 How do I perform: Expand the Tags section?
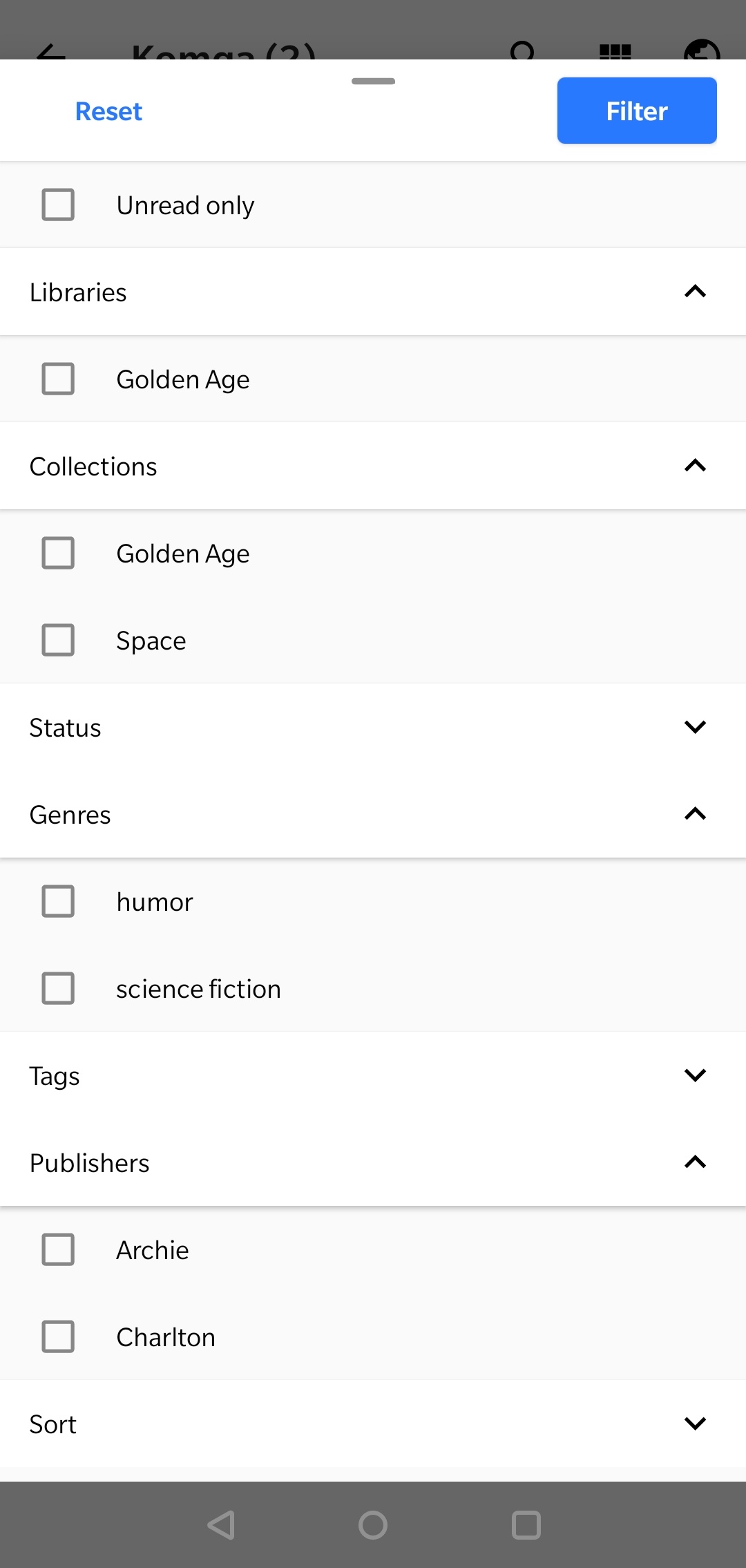[695, 1075]
